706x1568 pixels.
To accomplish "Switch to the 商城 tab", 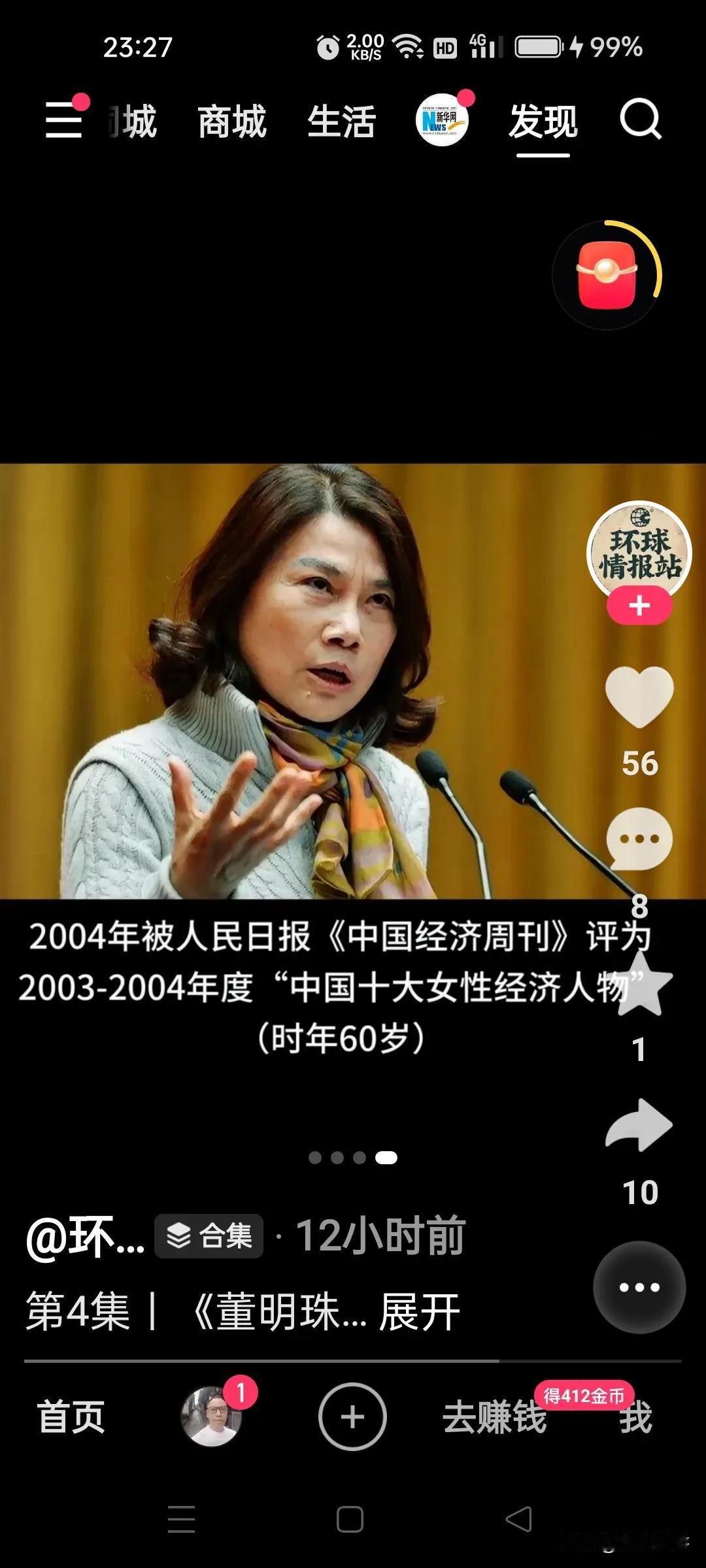I will tap(232, 122).
